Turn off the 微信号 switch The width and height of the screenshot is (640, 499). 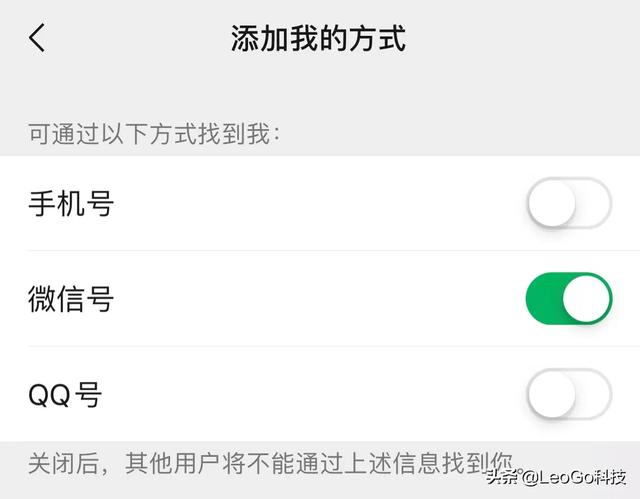[x=568, y=298]
